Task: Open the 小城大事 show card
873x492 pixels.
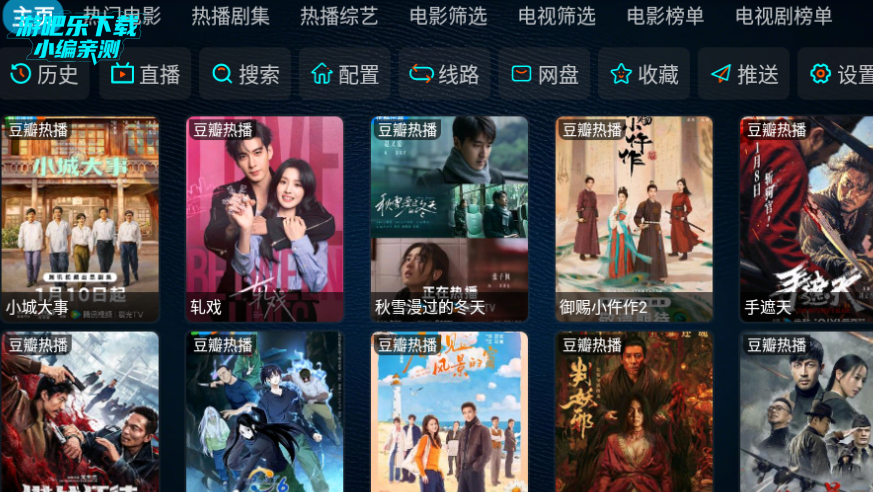Action: (x=80, y=218)
